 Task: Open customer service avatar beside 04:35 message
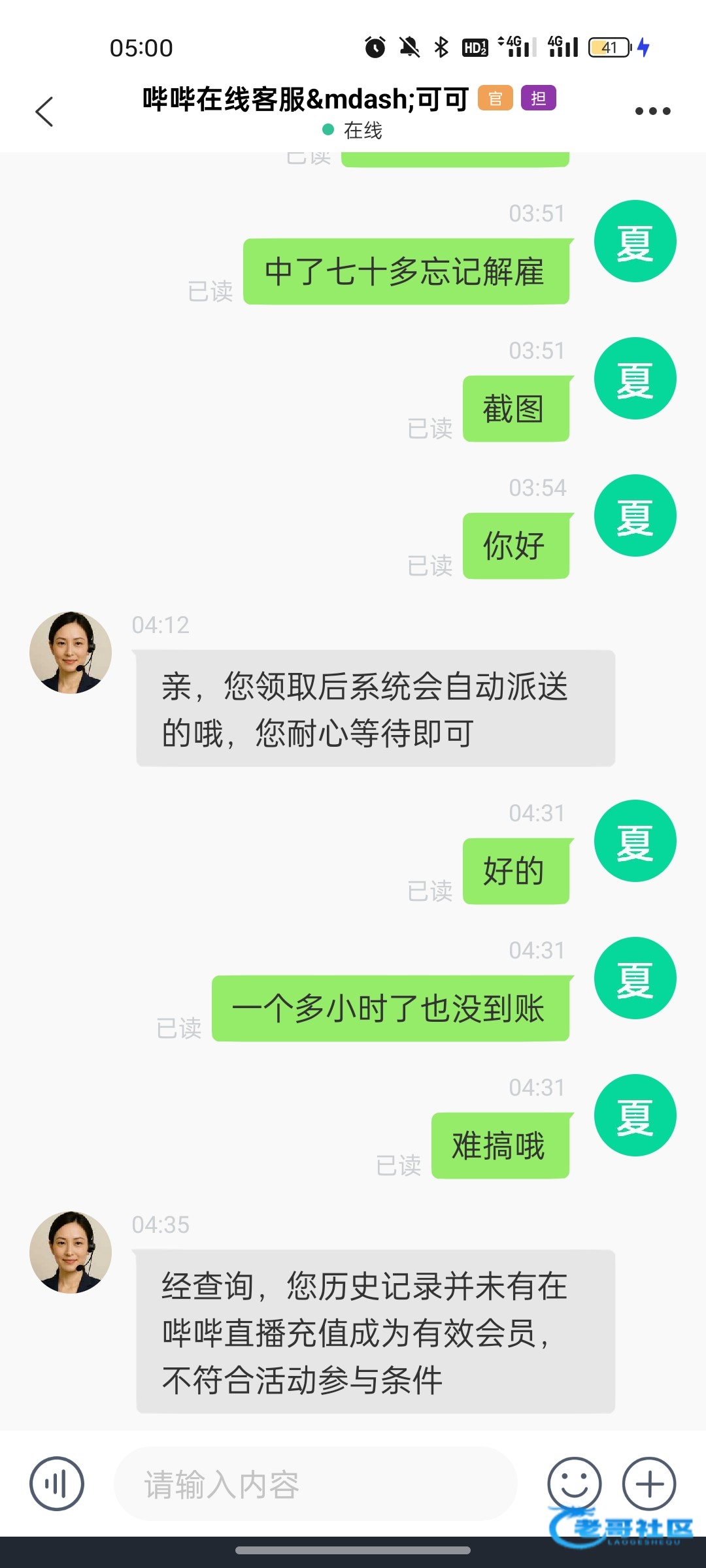click(x=71, y=1252)
